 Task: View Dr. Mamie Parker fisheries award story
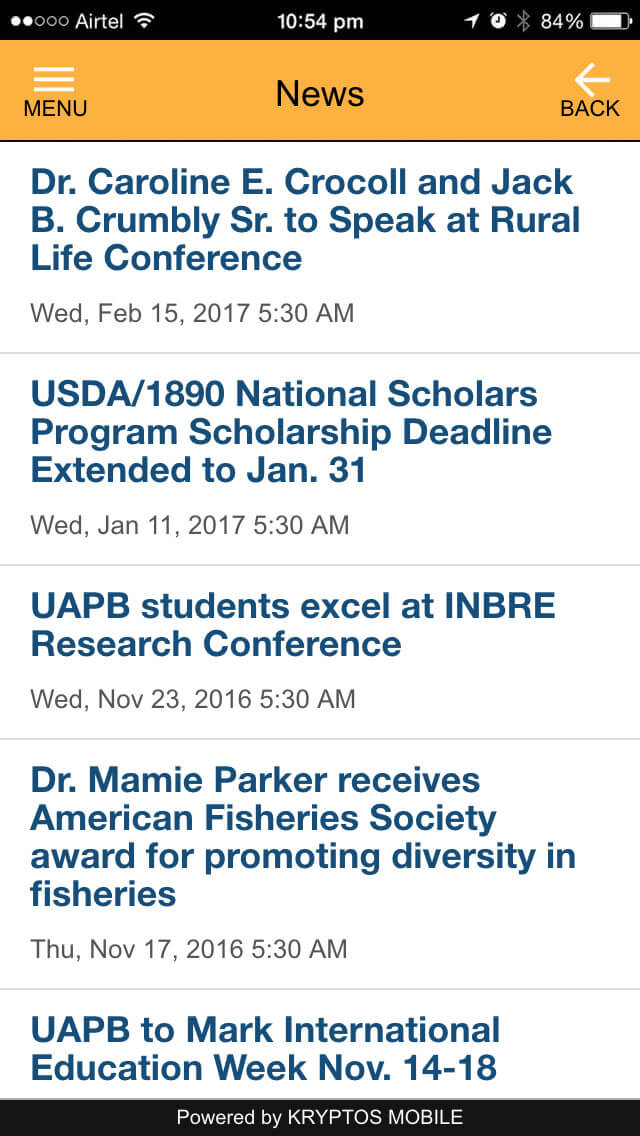(320, 864)
